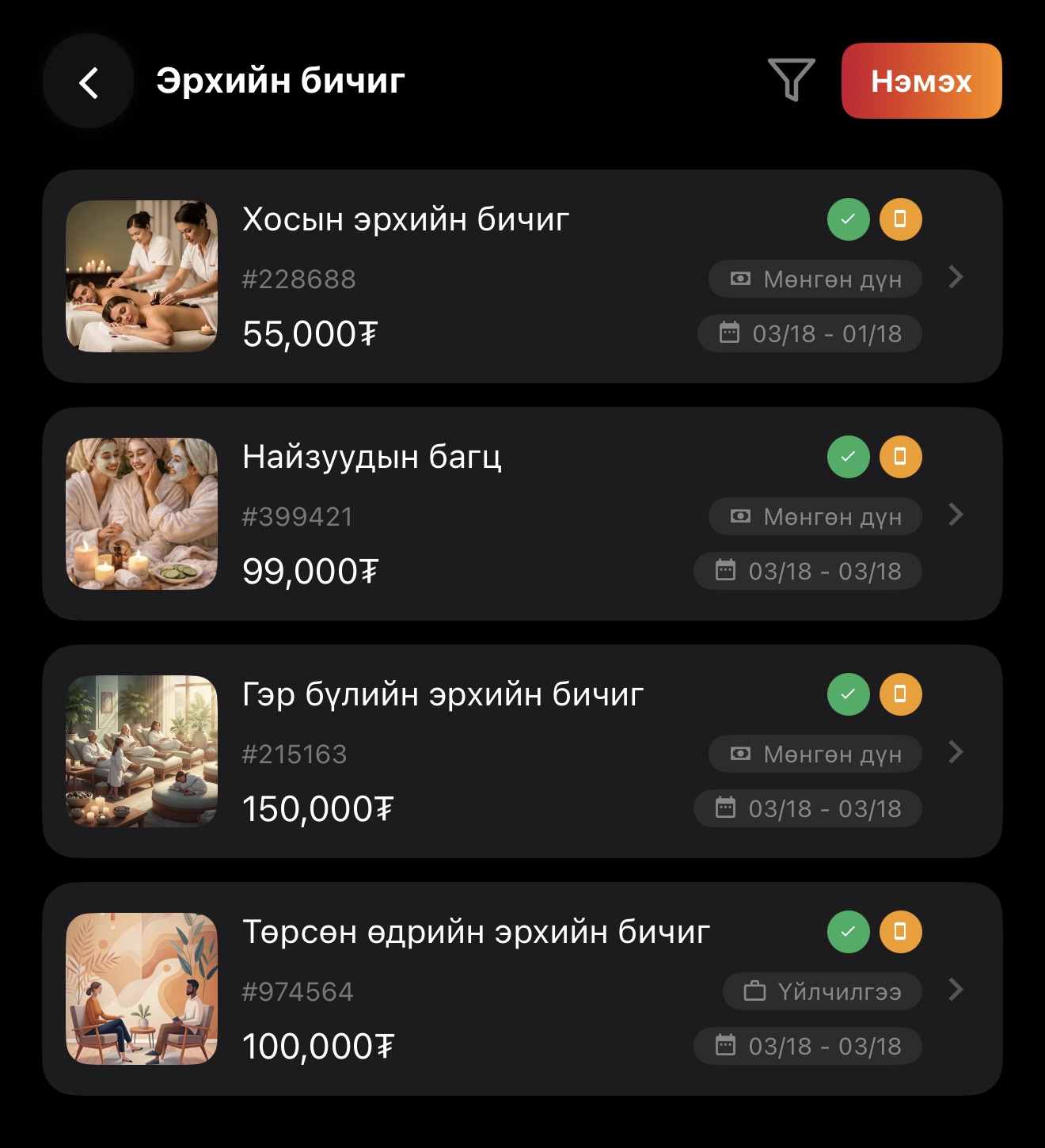Tap the Нэмэх button
The height and width of the screenshot is (1148, 1045).
[x=921, y=81]
